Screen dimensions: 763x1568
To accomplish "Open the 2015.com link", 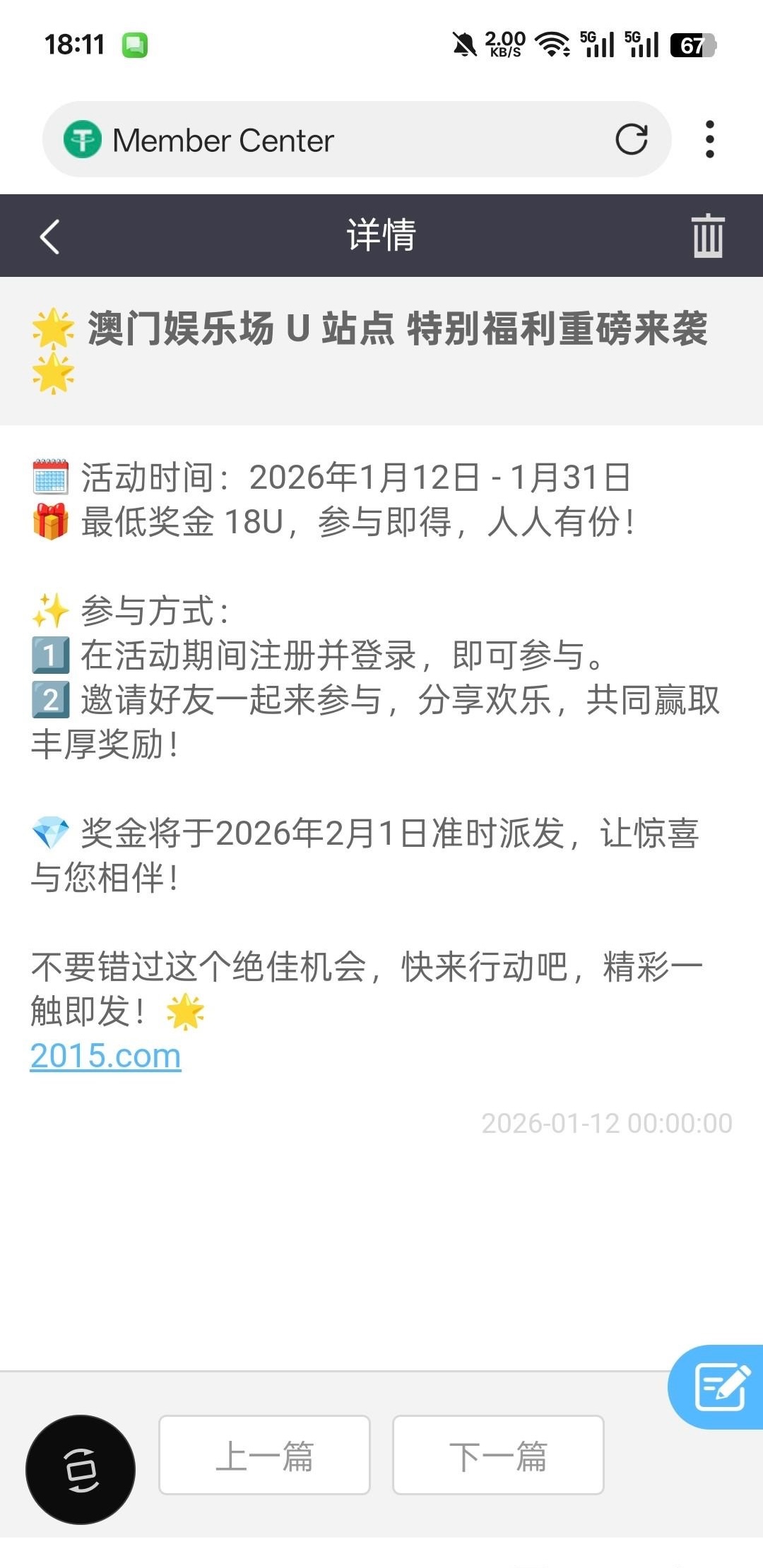I will click(x=105, y=1056).
